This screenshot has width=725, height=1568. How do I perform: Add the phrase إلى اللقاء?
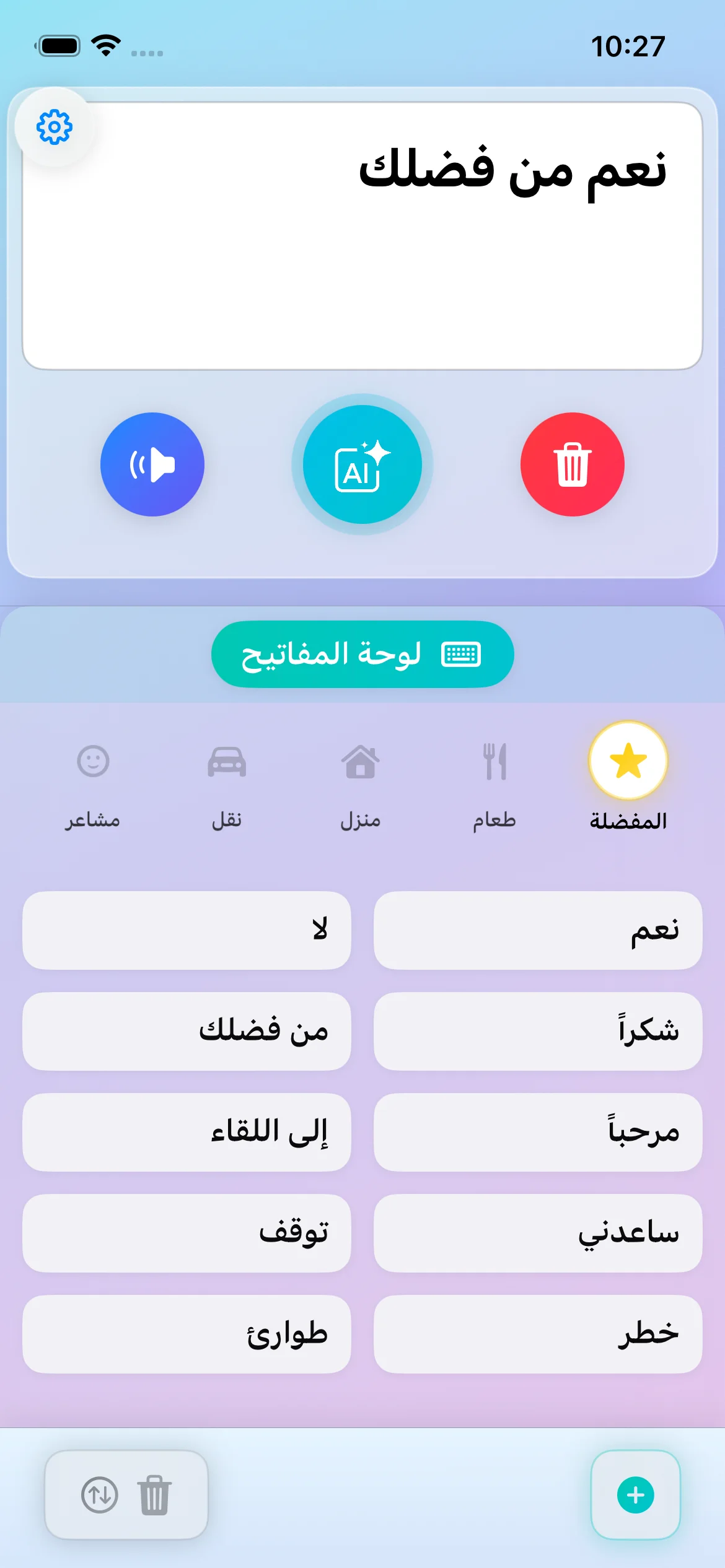pos(187,1132)
